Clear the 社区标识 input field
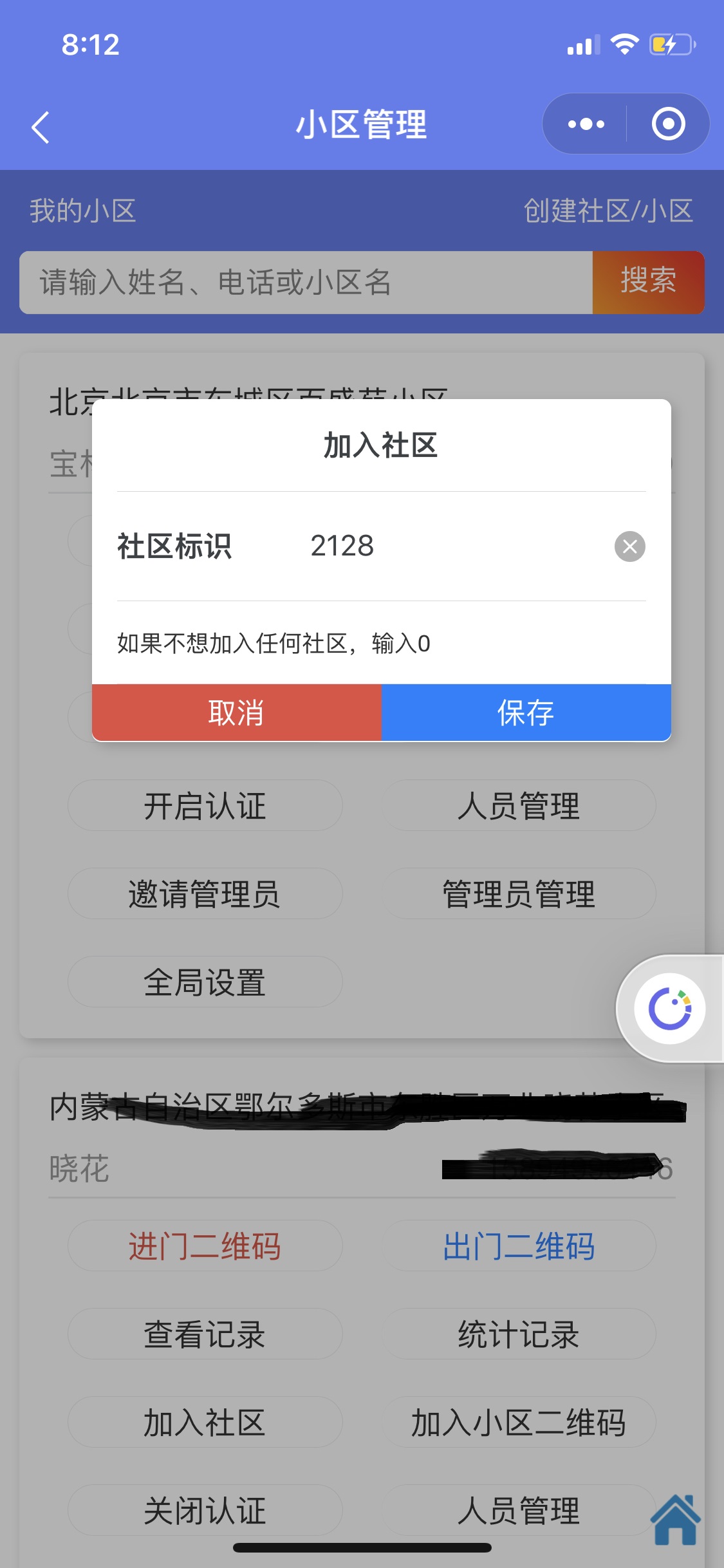This screenshot has width=724, height=1568. coord(629,546)
